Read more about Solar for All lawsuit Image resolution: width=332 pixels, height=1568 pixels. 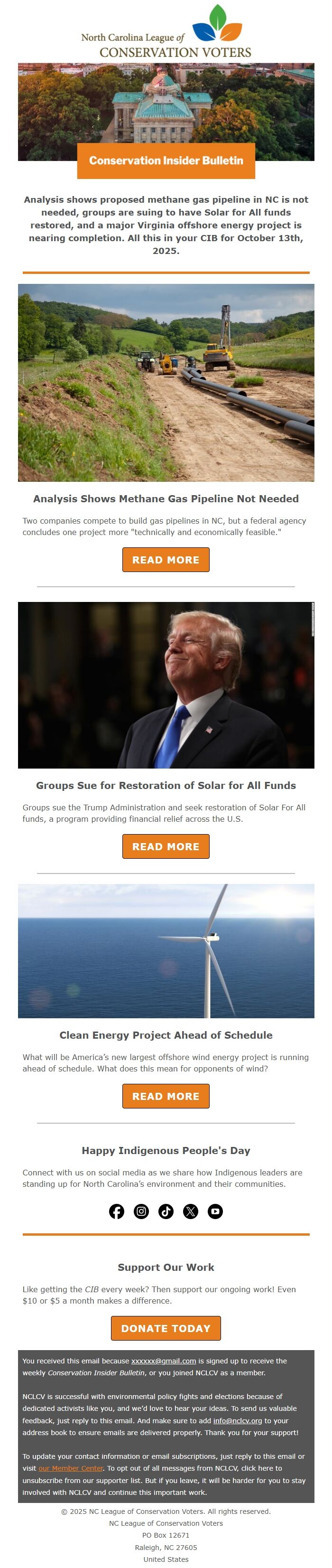pyautogui.click(x=166, y=846)
